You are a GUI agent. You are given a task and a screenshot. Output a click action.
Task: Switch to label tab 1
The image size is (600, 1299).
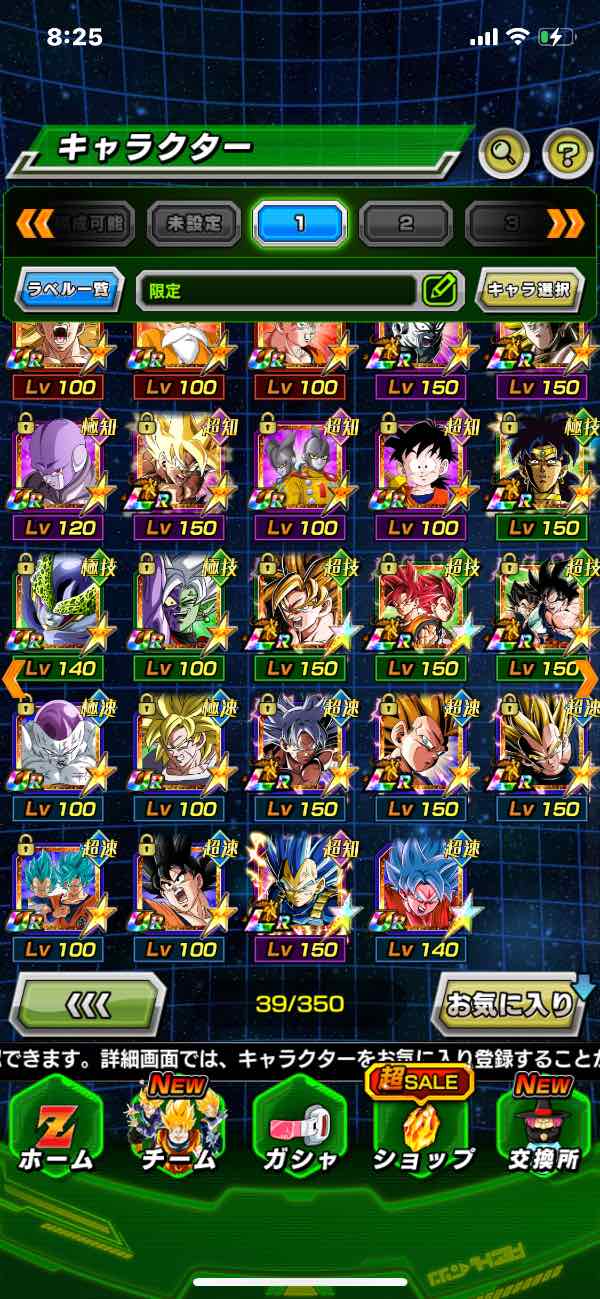(x=299, y=223)
